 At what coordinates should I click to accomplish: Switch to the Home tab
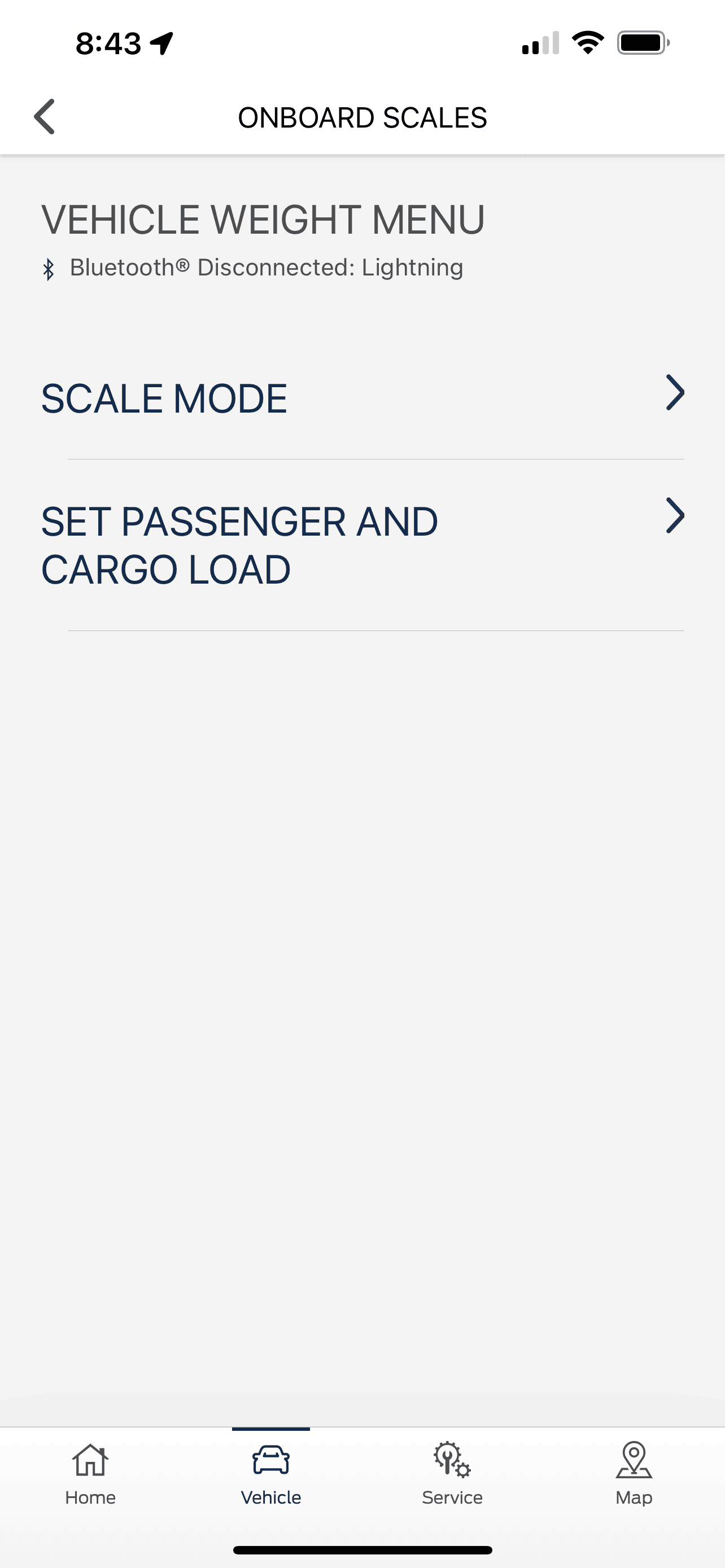90,1474
